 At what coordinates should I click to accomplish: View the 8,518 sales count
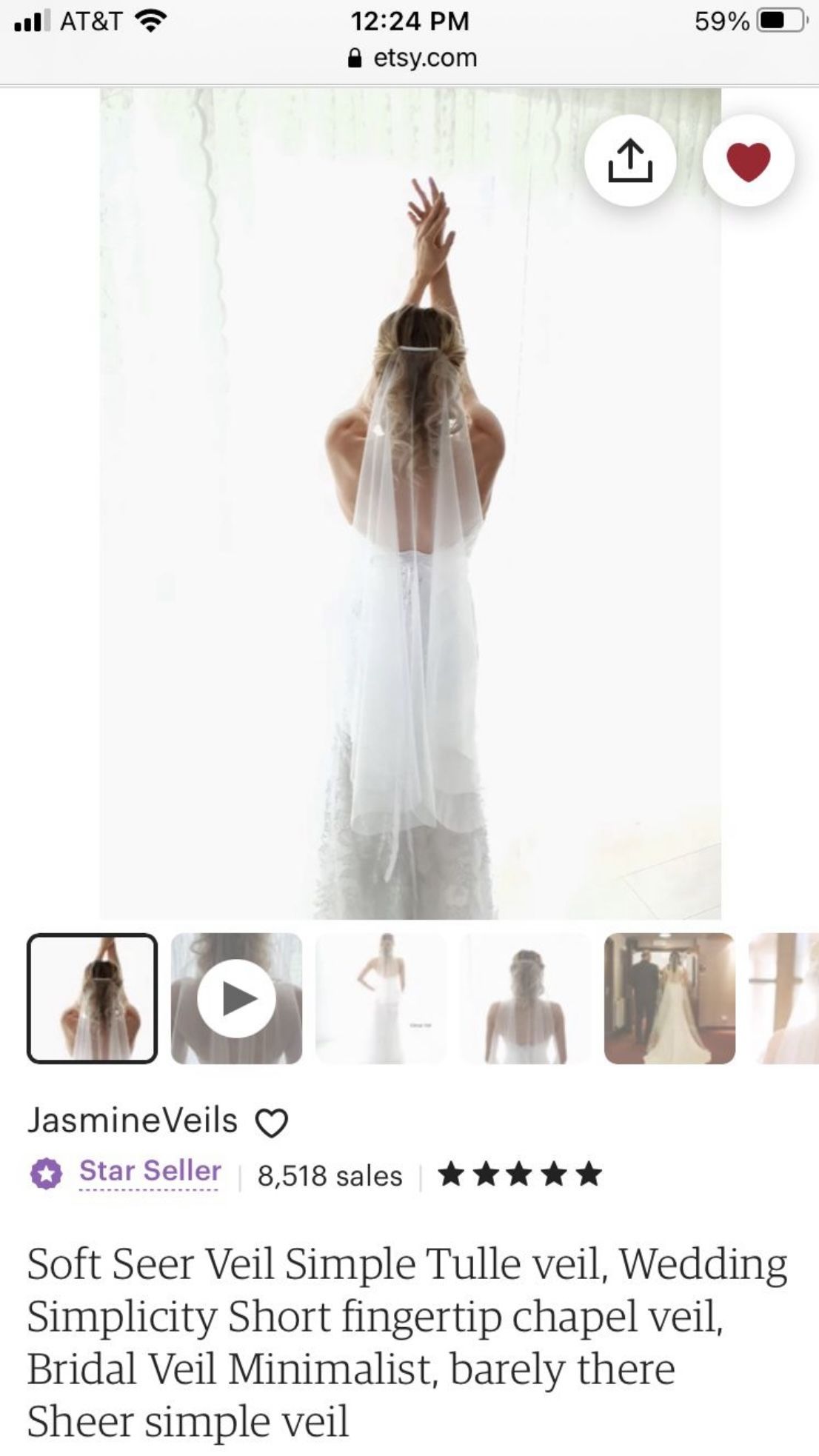click(x=328, y=1174)
